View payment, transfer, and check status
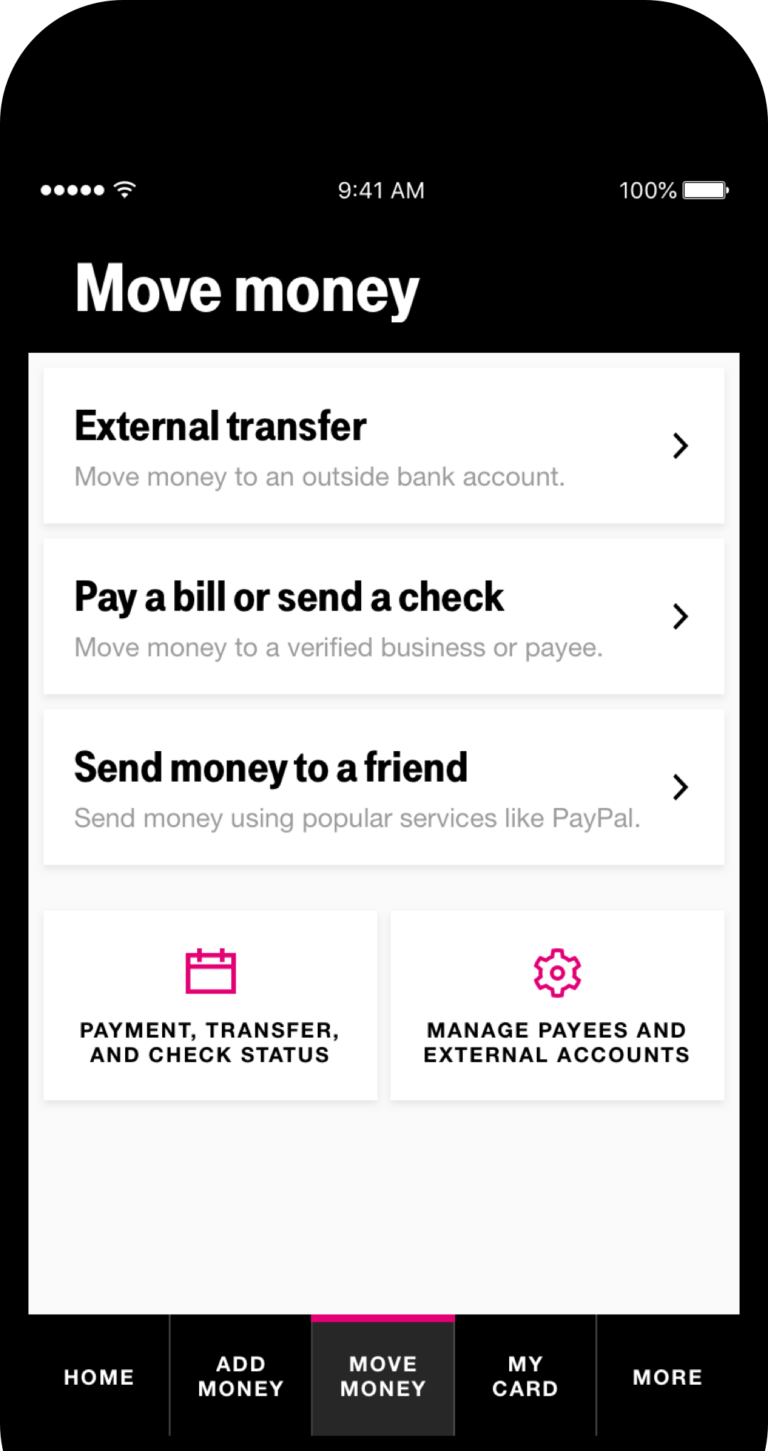The height and width of the screenshot is (1451, 768). coord(210,1005)
